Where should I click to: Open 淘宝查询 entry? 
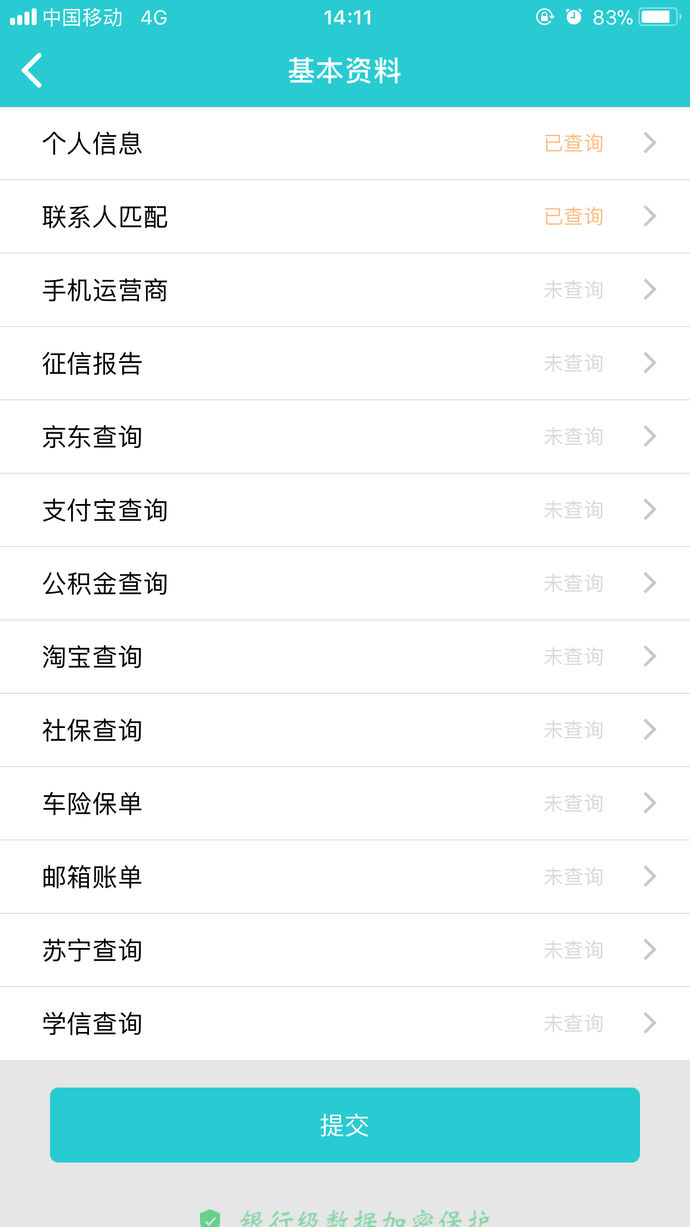coord(345,656)
